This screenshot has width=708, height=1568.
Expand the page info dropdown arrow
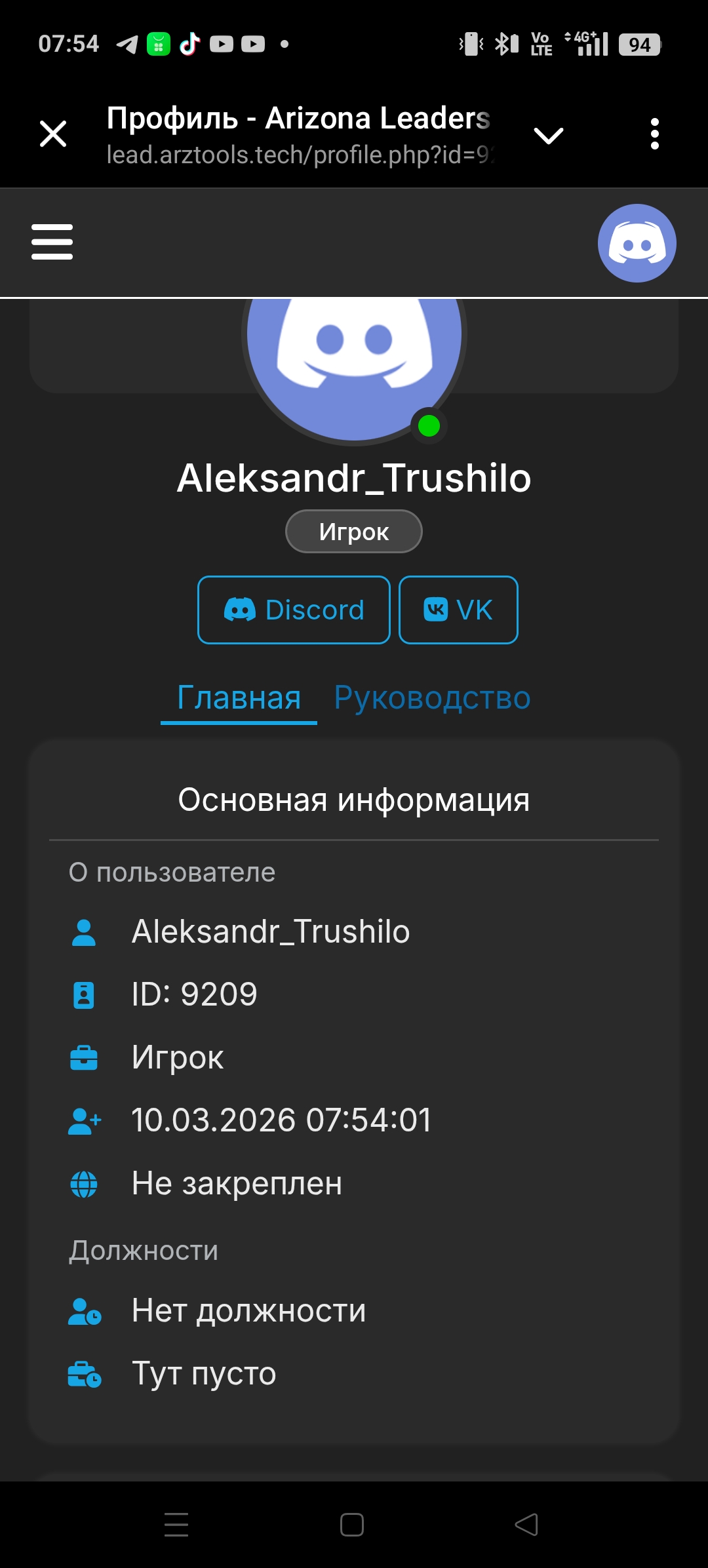548,135
